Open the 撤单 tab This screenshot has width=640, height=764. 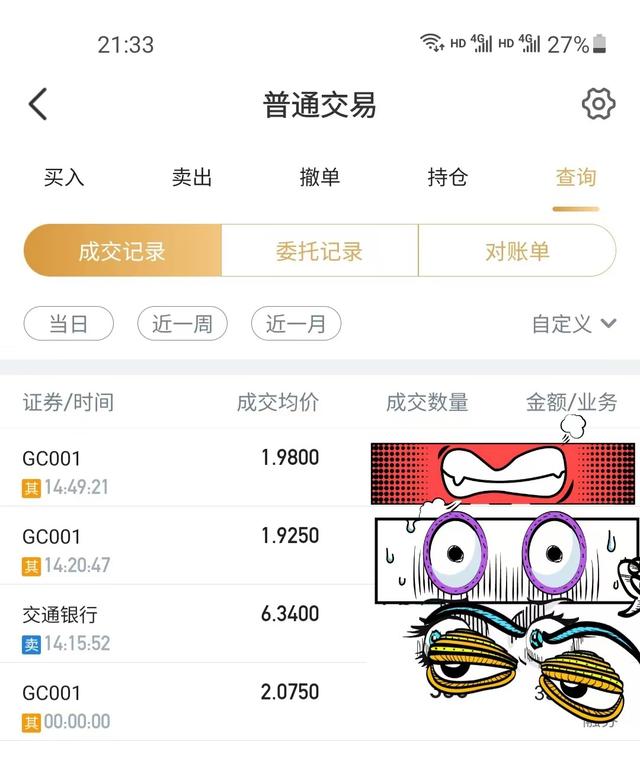[x=320, y=178]
